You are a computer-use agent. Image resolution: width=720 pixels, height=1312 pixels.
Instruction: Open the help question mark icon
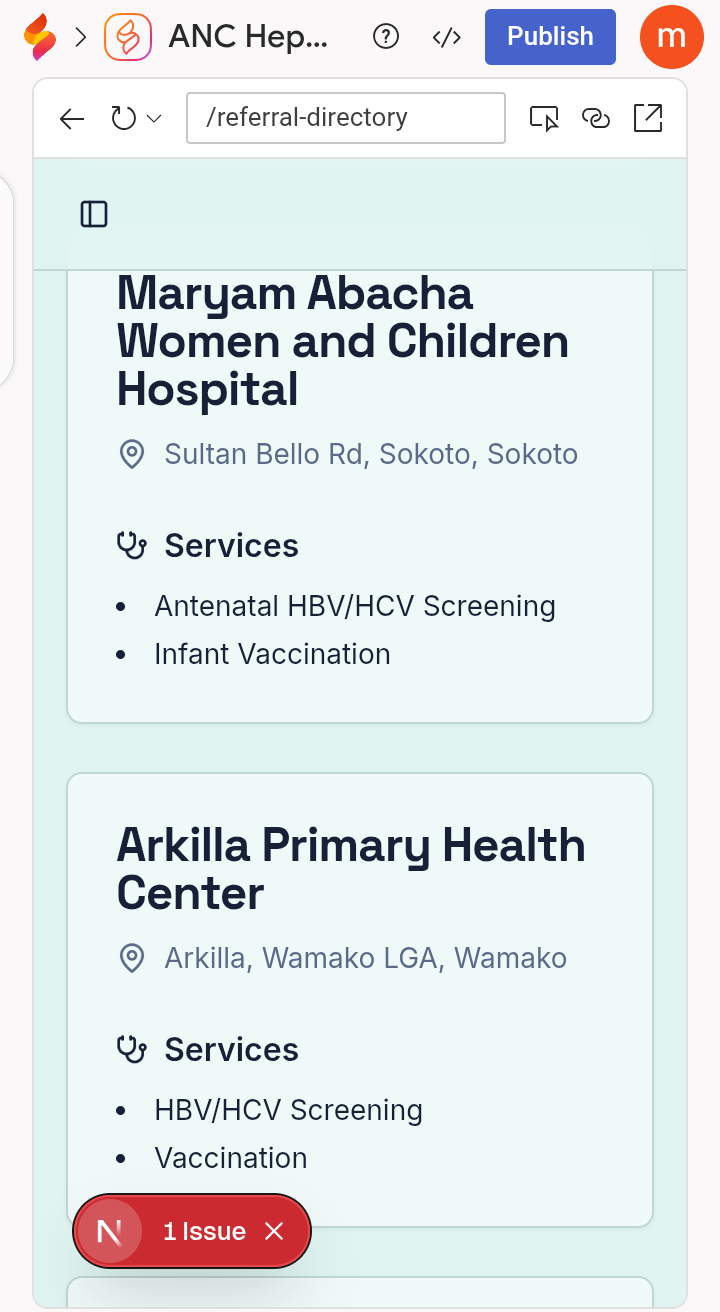[x=385, y=37]
